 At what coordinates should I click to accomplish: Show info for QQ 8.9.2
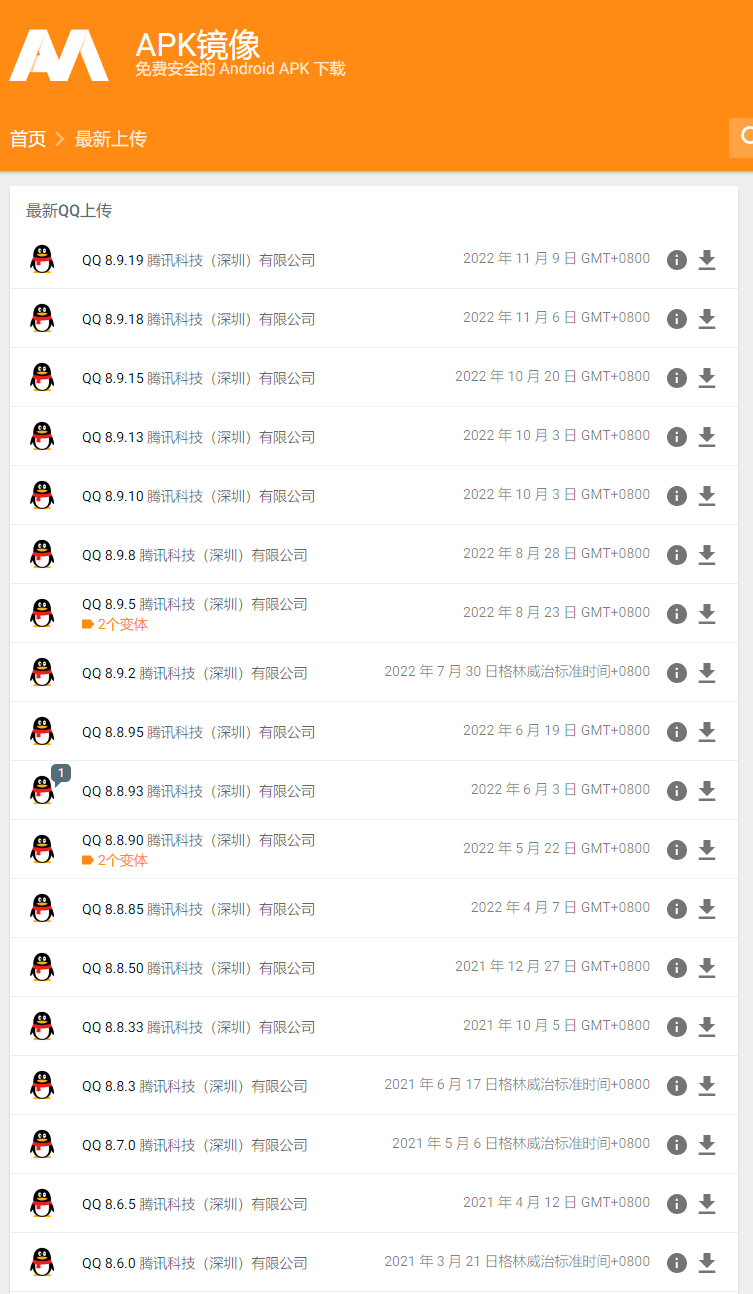pyautogui.click(x=677, y=673)
